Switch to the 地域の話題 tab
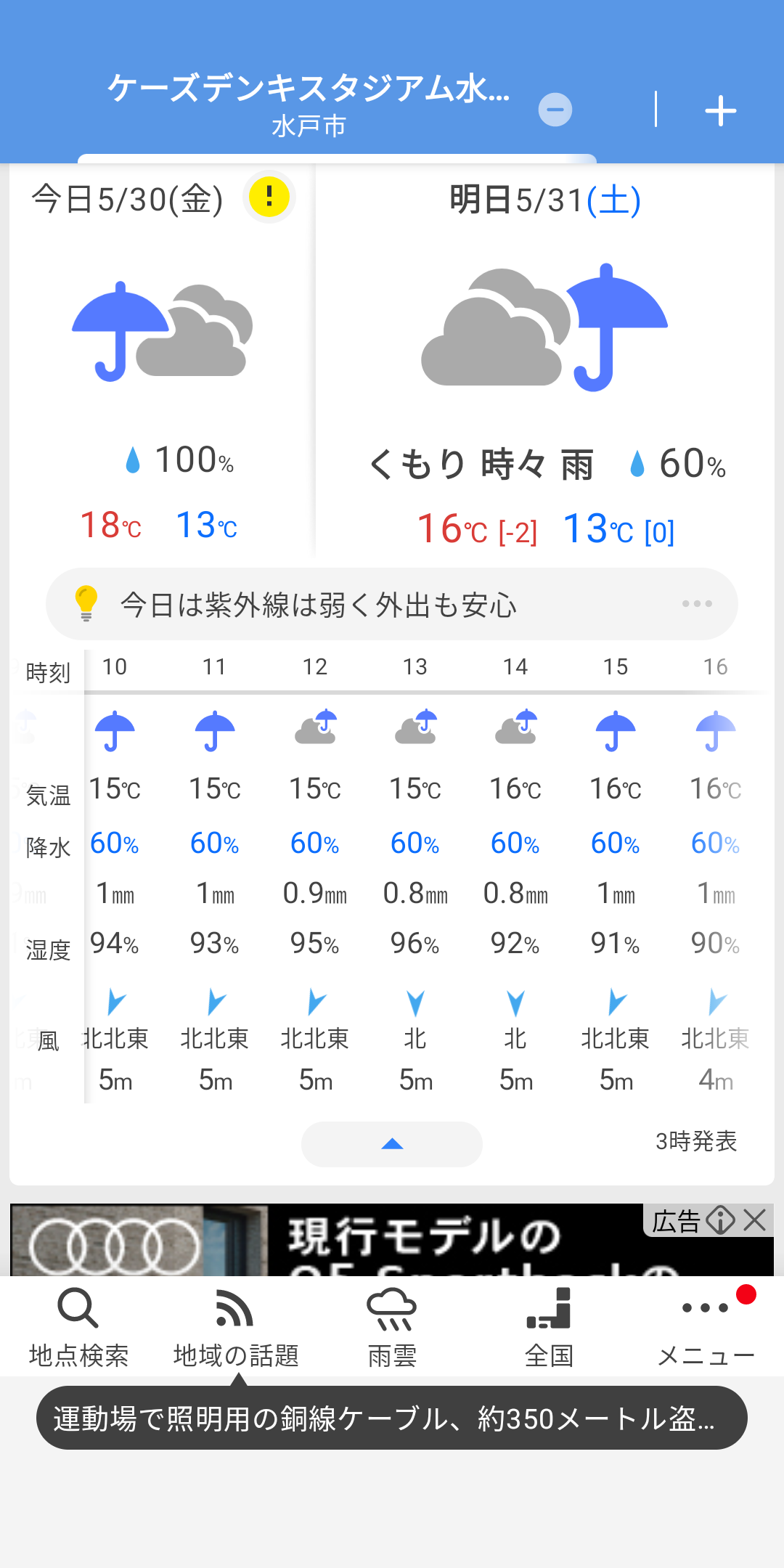Image resolution: width=784 pixels, height=1568 pixels. pyautogui.click(x=235, y=1327)
